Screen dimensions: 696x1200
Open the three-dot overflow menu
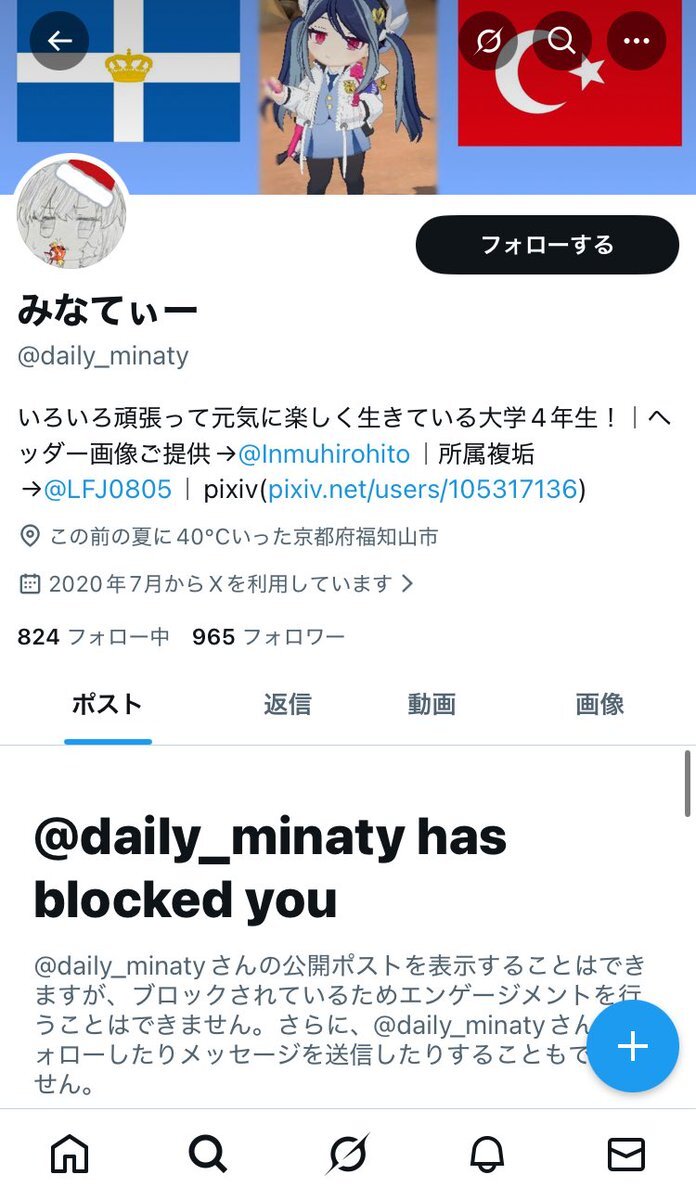pyautogui.click(x=636, y=41)
